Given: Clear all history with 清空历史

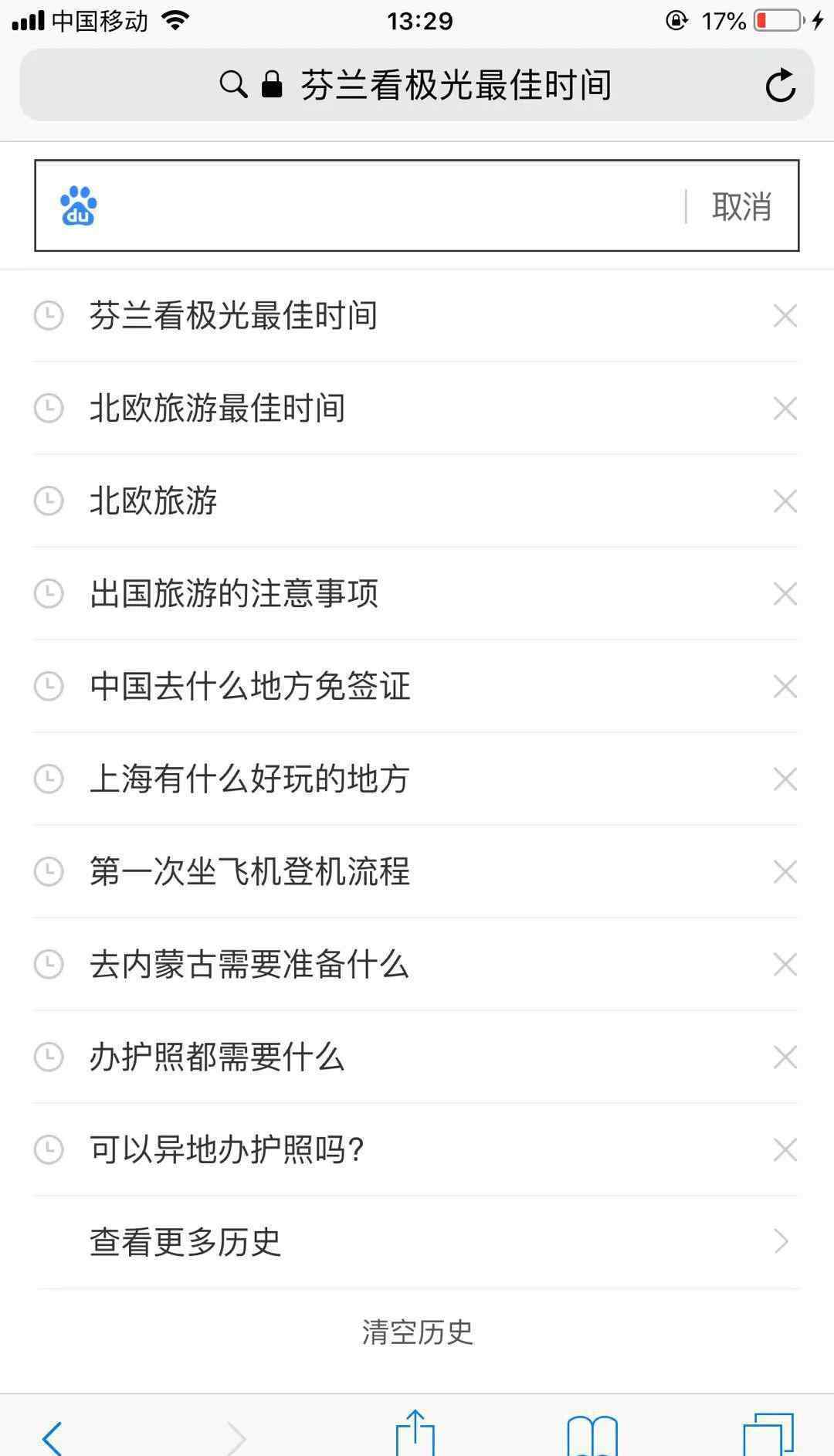Looking at the screenshot, I should 417,1332.
